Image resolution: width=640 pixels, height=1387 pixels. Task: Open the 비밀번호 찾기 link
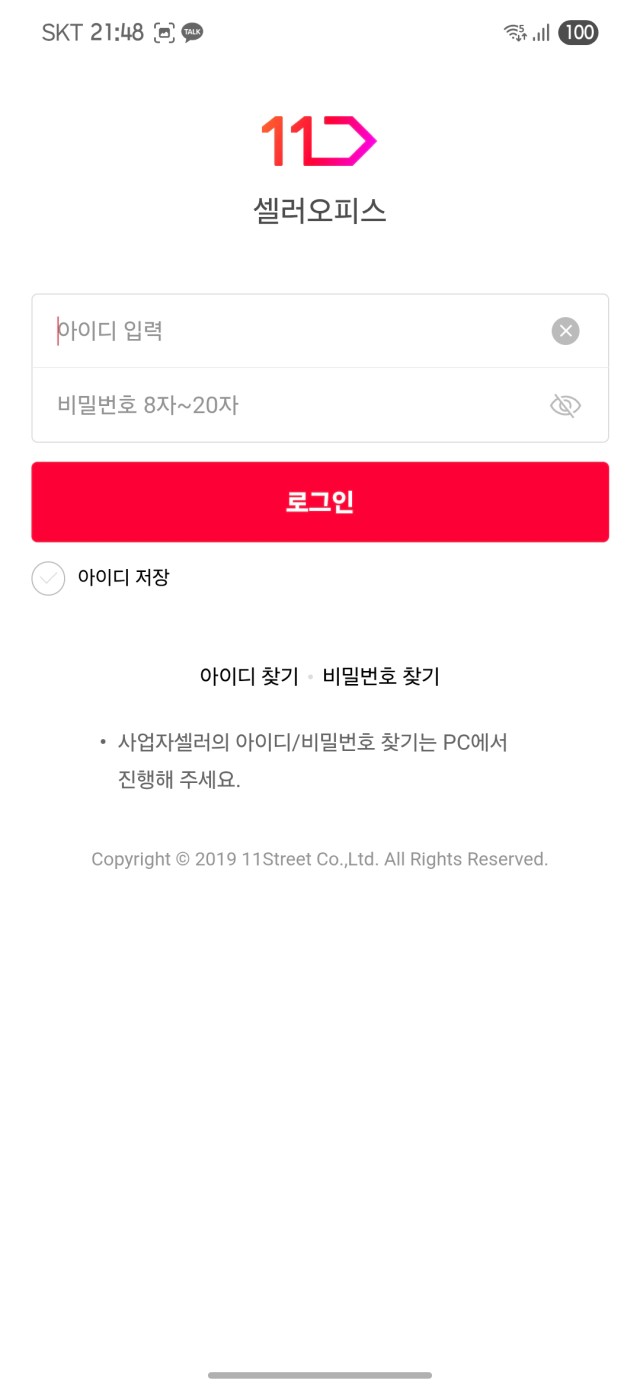381,677
